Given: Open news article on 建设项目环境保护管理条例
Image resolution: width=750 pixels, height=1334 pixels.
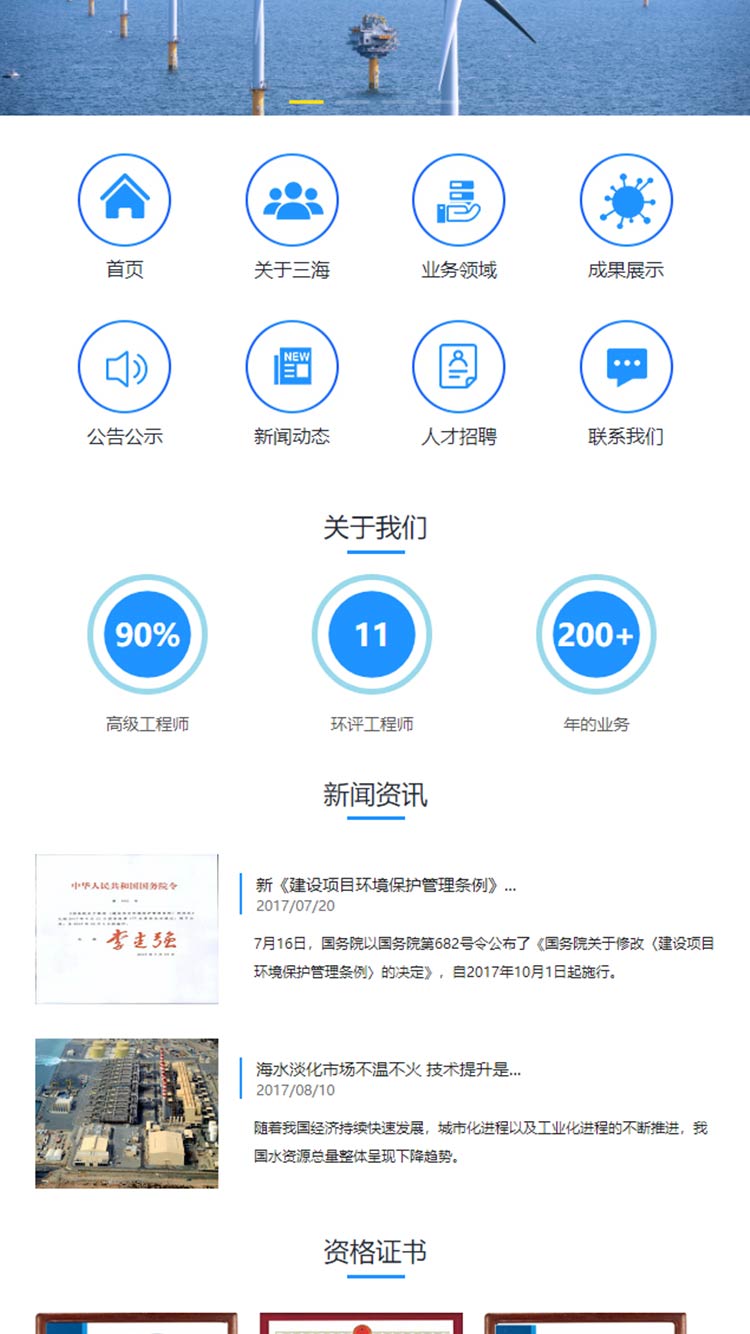Looking at the screenshot, I should [386, 885].
